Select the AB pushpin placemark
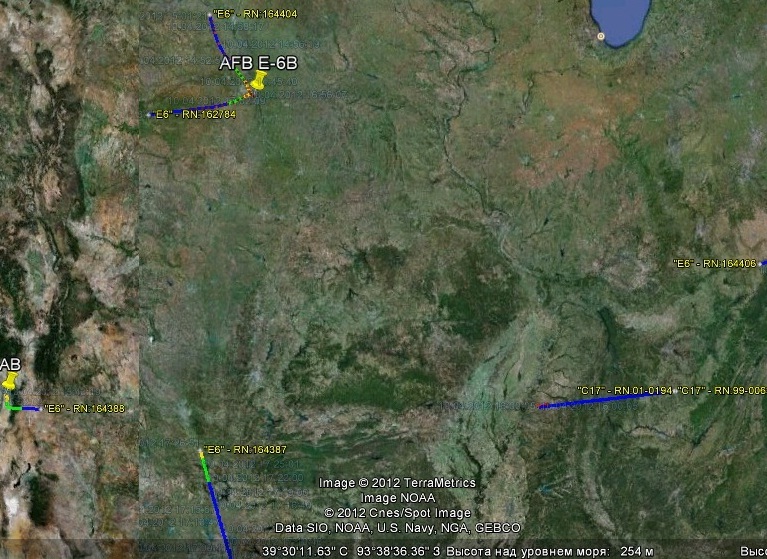This screenshot has width=767, height=559. click(x=10, y=383)
